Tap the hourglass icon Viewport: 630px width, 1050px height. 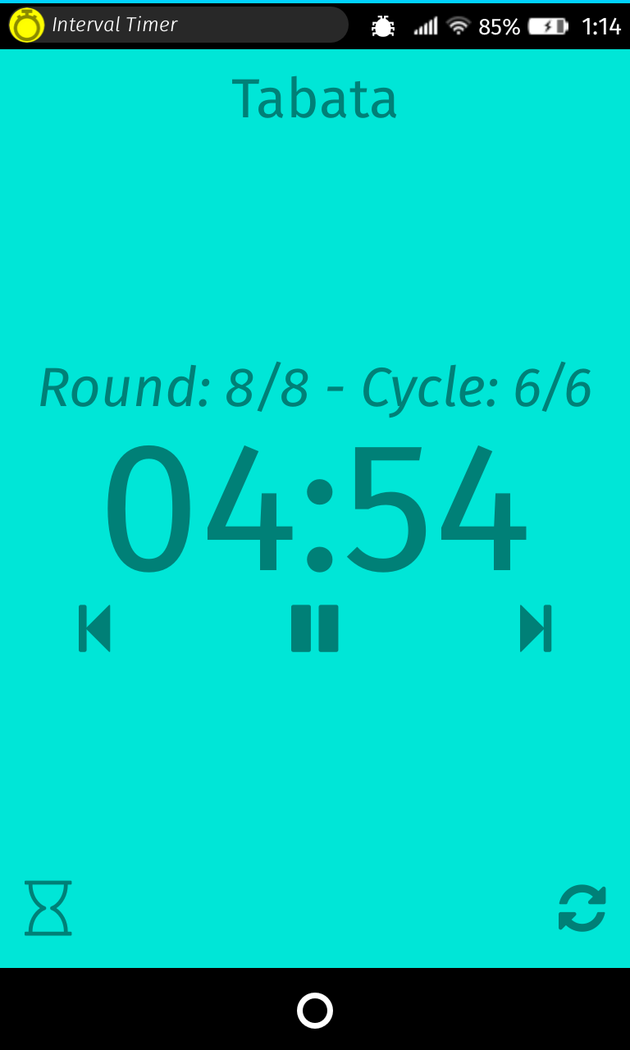point(48,908)
